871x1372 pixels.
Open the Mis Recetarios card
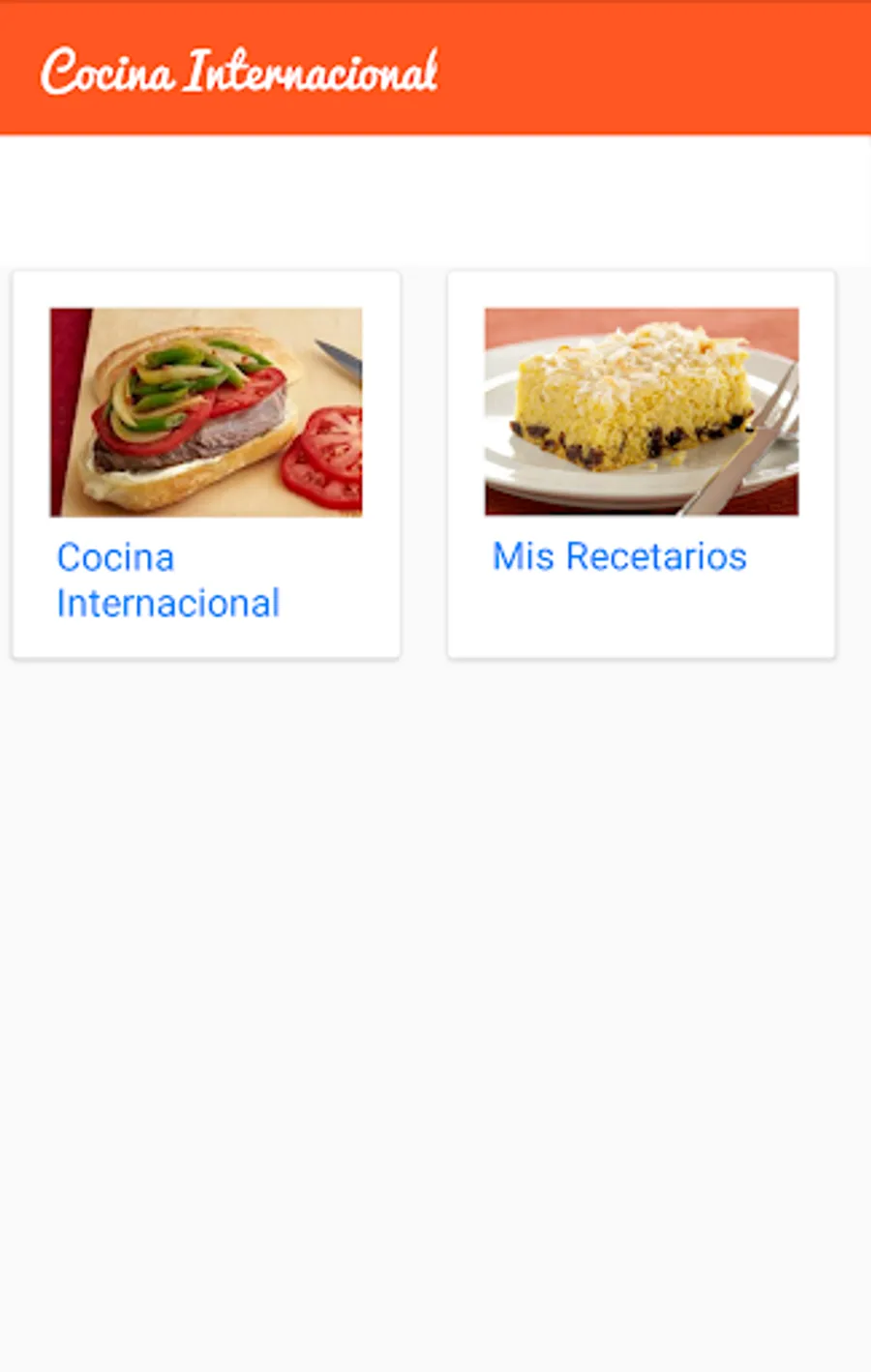click(x=641, y=464)
